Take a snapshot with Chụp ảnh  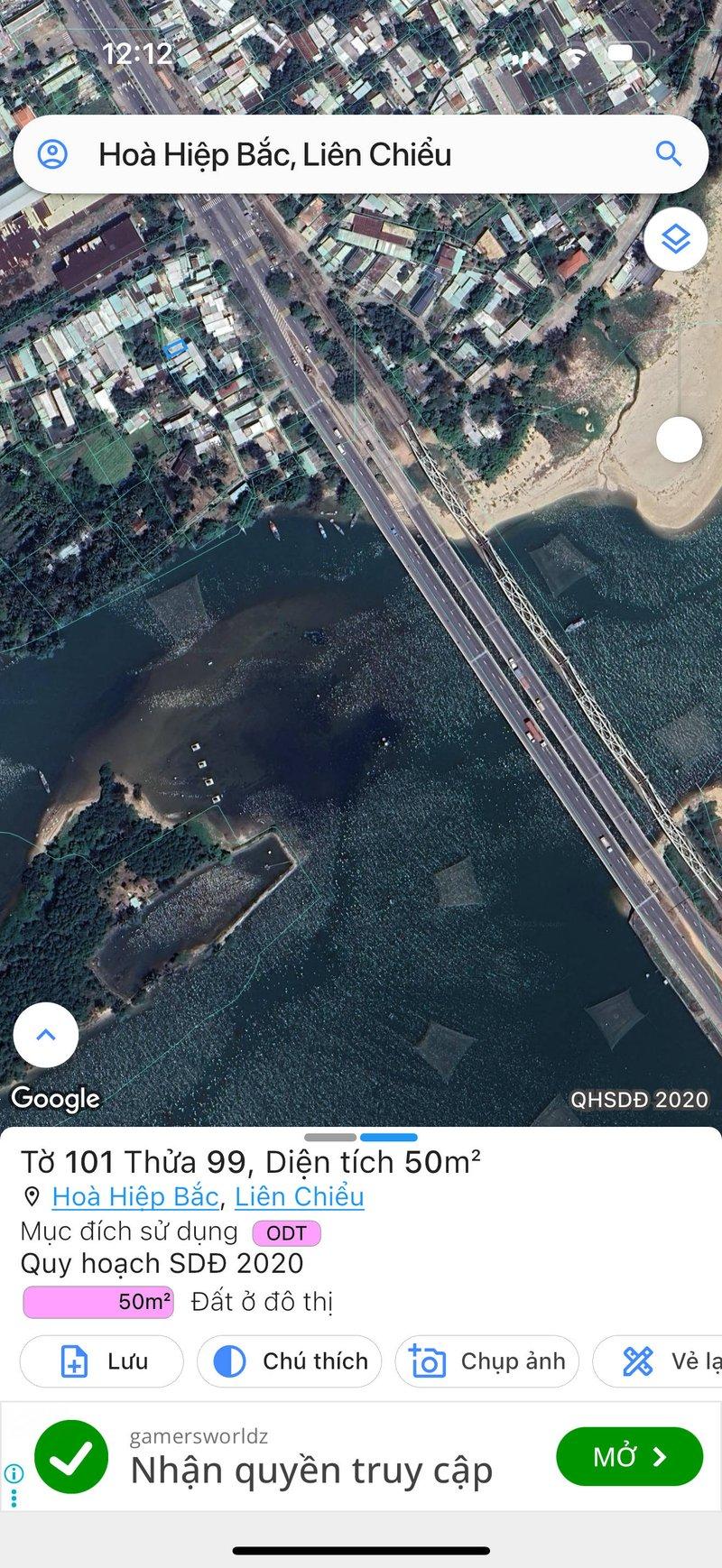pos(487,1361)
